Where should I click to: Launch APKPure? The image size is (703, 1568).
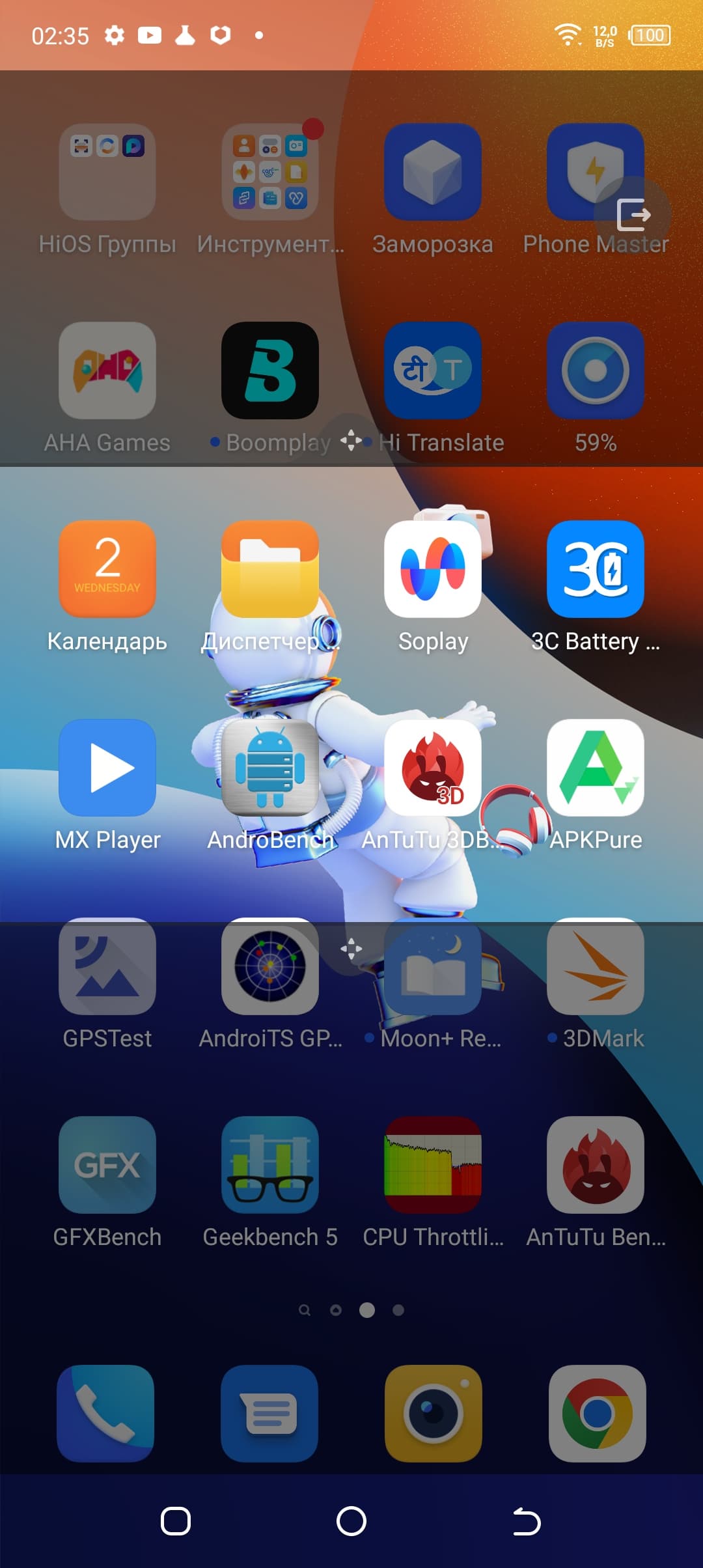[596, 768]
